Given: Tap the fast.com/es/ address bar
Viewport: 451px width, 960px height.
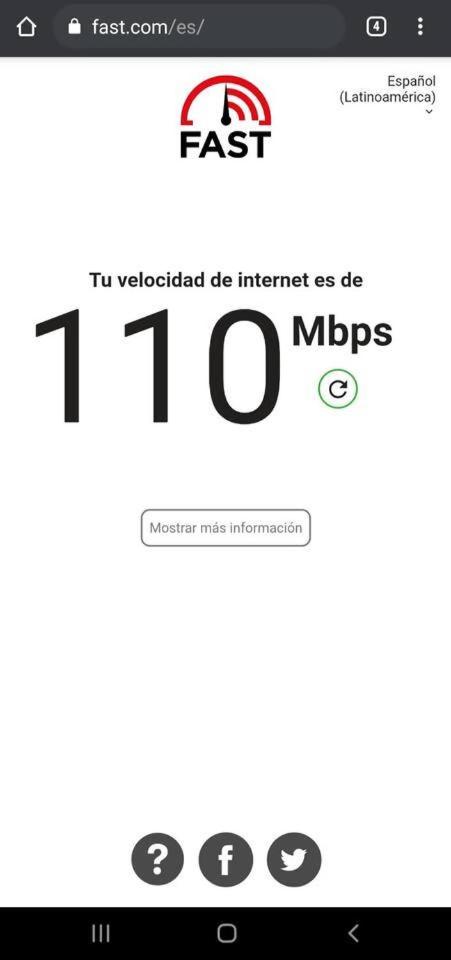Looking at the screenshot, I should (x=199, y=27).
